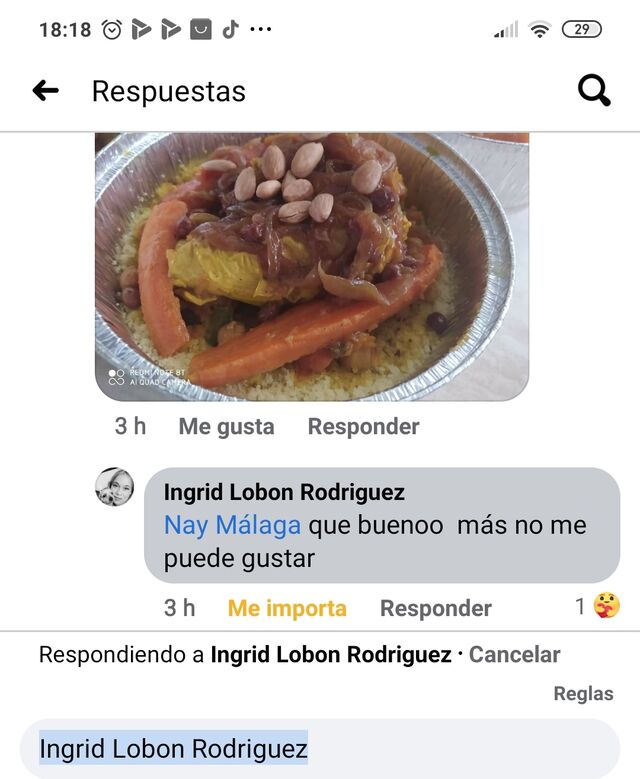Open the couscous dish photo
Viewport: 640px width, 779px height.
point(312,266)
